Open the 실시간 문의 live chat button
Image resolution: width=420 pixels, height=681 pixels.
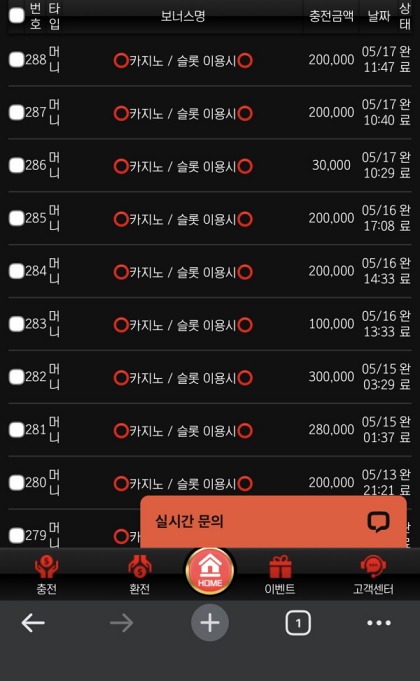point(273,522)
